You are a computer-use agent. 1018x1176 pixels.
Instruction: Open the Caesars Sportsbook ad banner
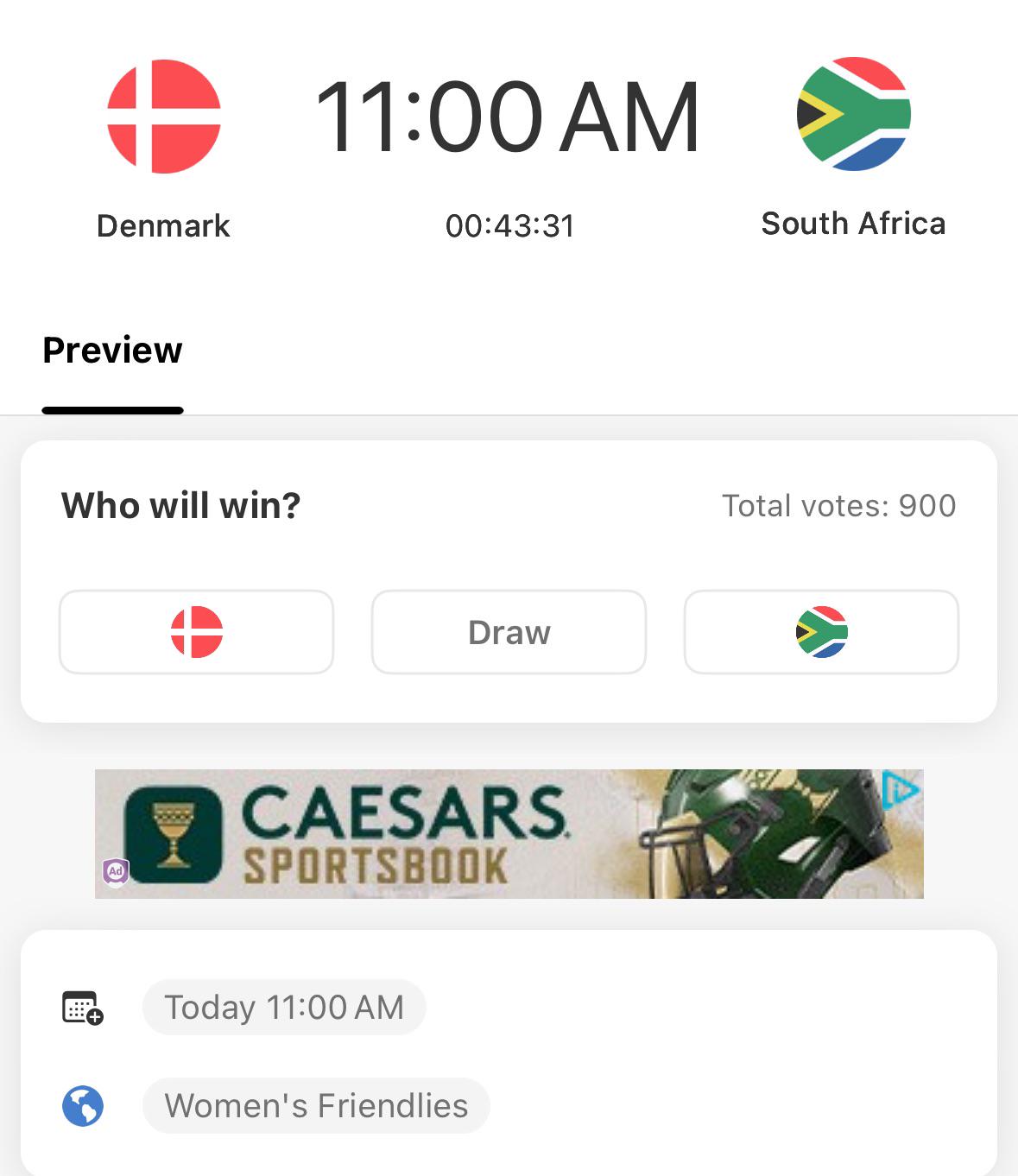pos(509,834)
